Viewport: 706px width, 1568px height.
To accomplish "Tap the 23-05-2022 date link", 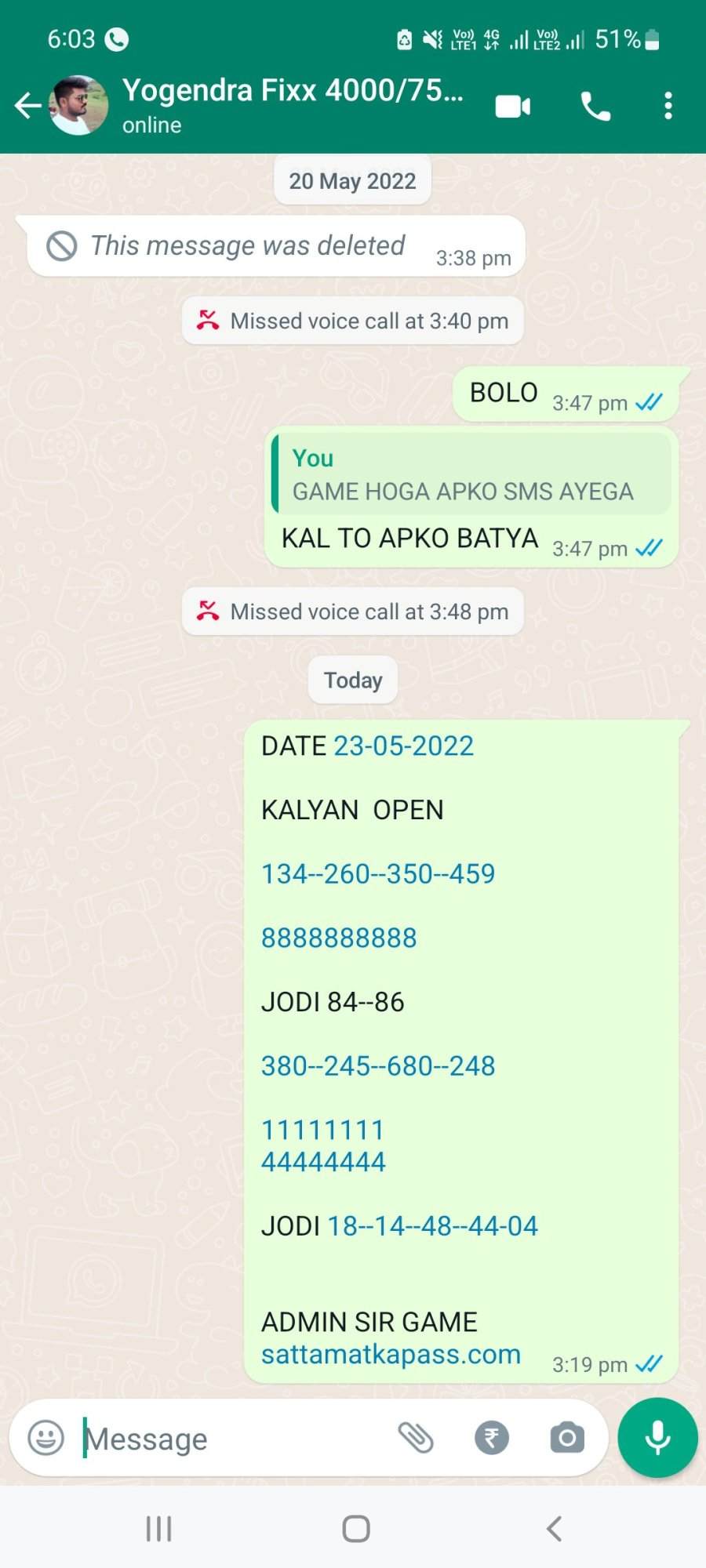I will click(404, 746).
